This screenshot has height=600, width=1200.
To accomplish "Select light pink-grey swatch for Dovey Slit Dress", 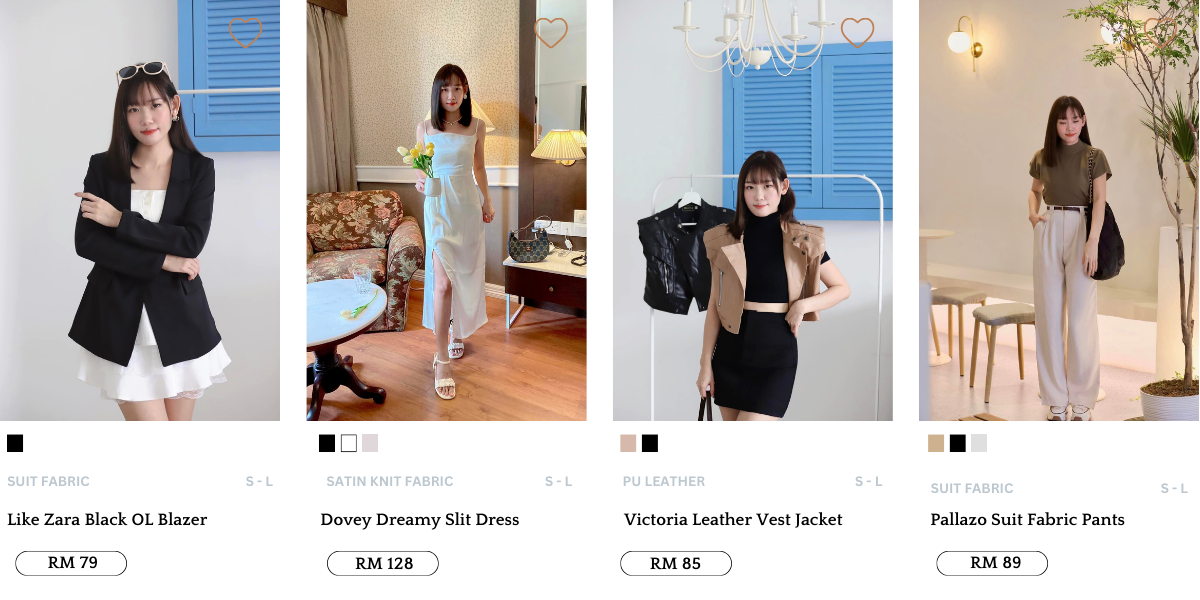I will click(370, 443).
